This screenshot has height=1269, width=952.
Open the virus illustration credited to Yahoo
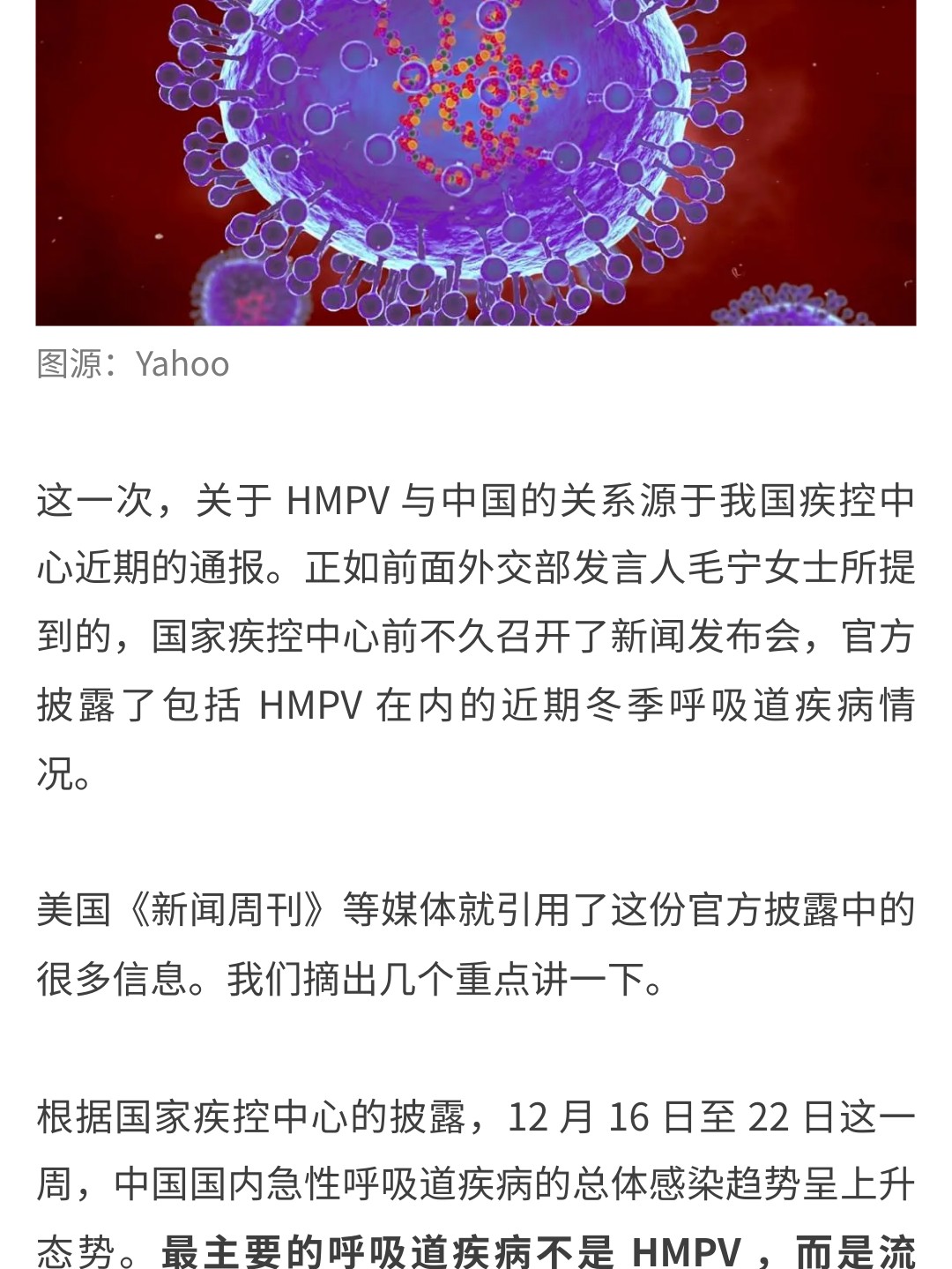point(476,163)
